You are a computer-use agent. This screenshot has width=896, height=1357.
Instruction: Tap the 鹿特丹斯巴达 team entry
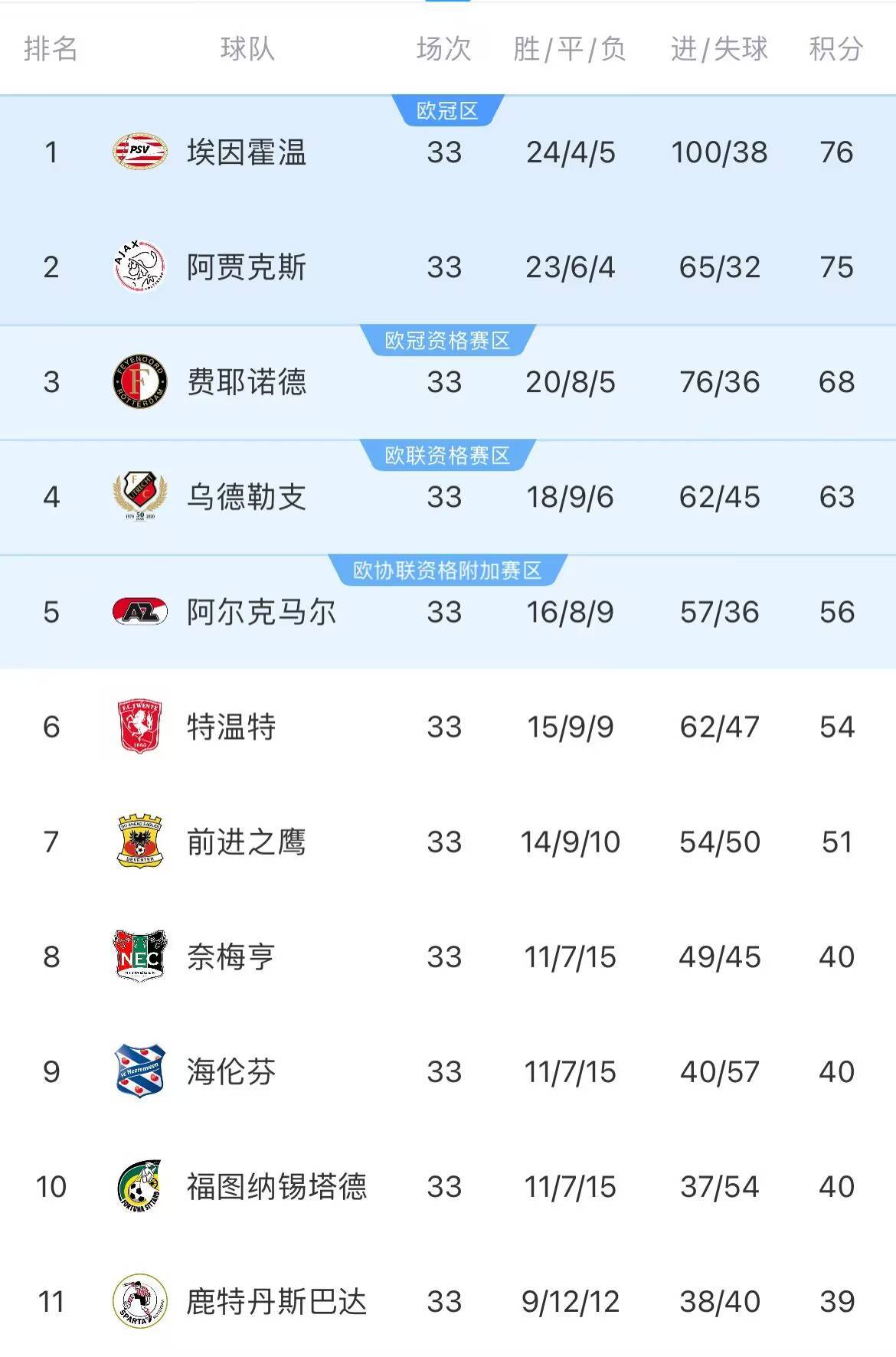(x=276, y=1301)
